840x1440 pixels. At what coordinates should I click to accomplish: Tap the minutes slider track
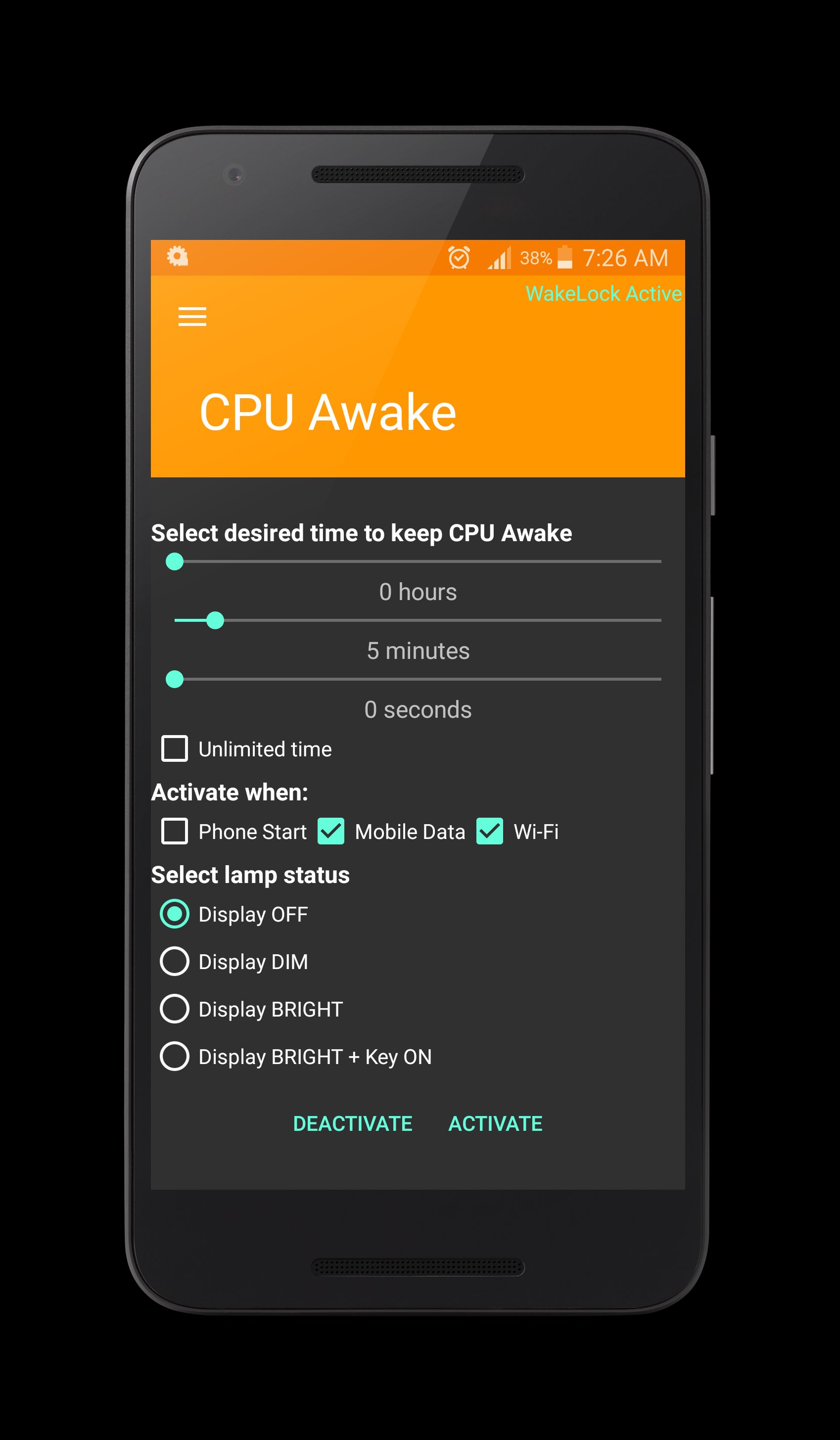click(x=418, y=621)
